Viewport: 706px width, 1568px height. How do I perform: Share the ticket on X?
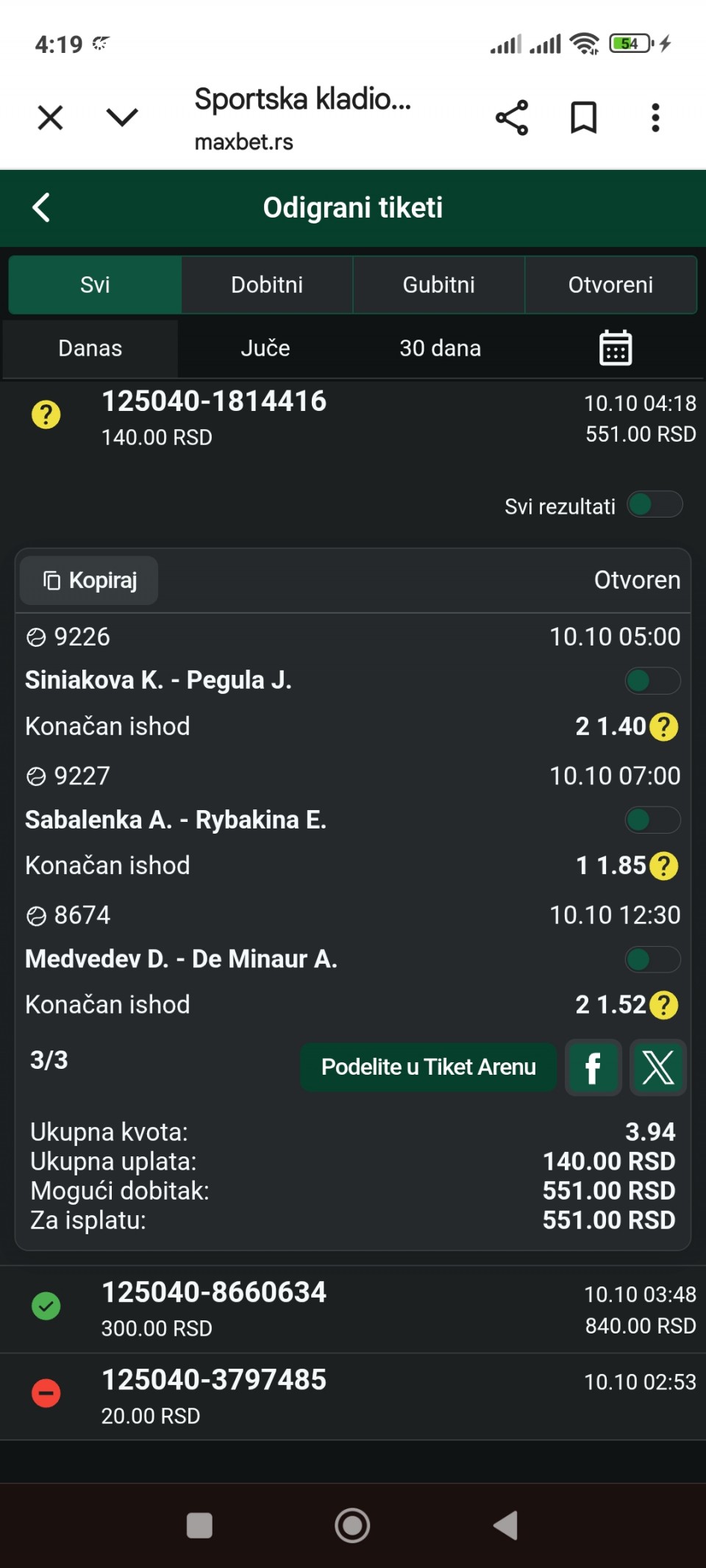[x=658, y=1067]
